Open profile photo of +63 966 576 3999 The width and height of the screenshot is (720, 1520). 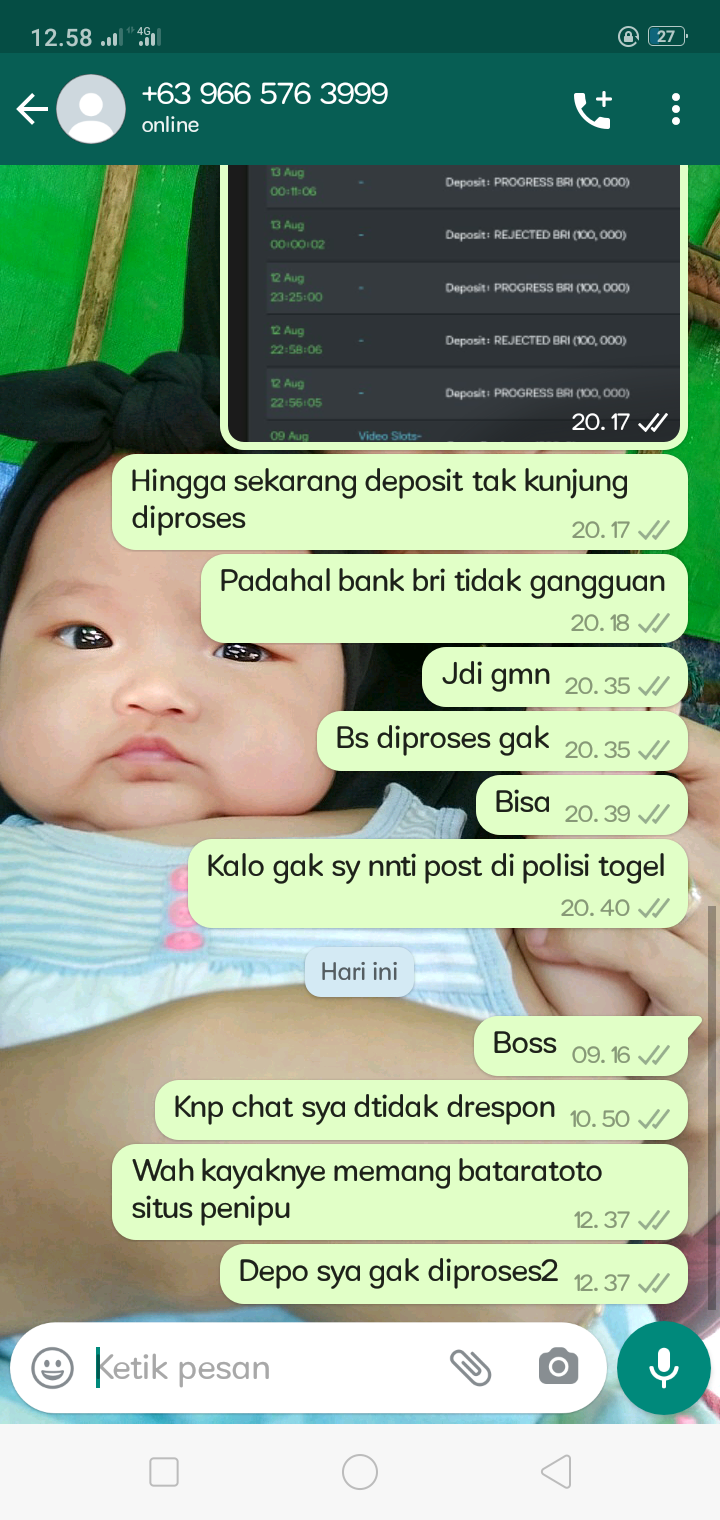91,109
